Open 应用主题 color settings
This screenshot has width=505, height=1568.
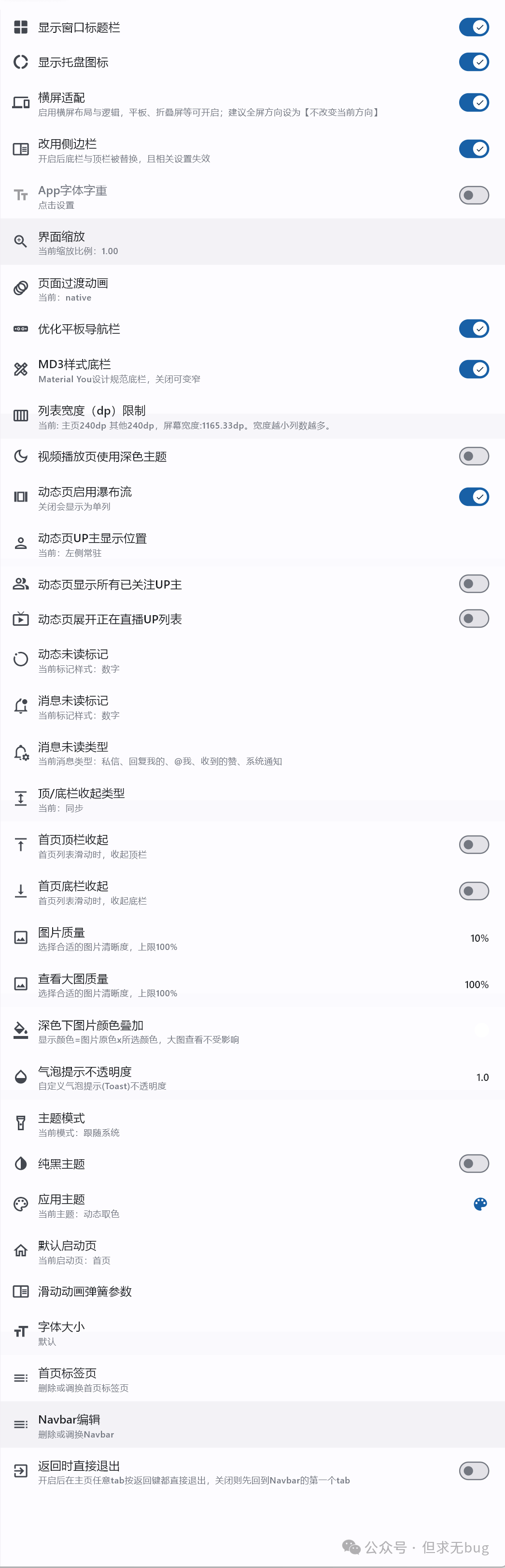pos(479,1204)
